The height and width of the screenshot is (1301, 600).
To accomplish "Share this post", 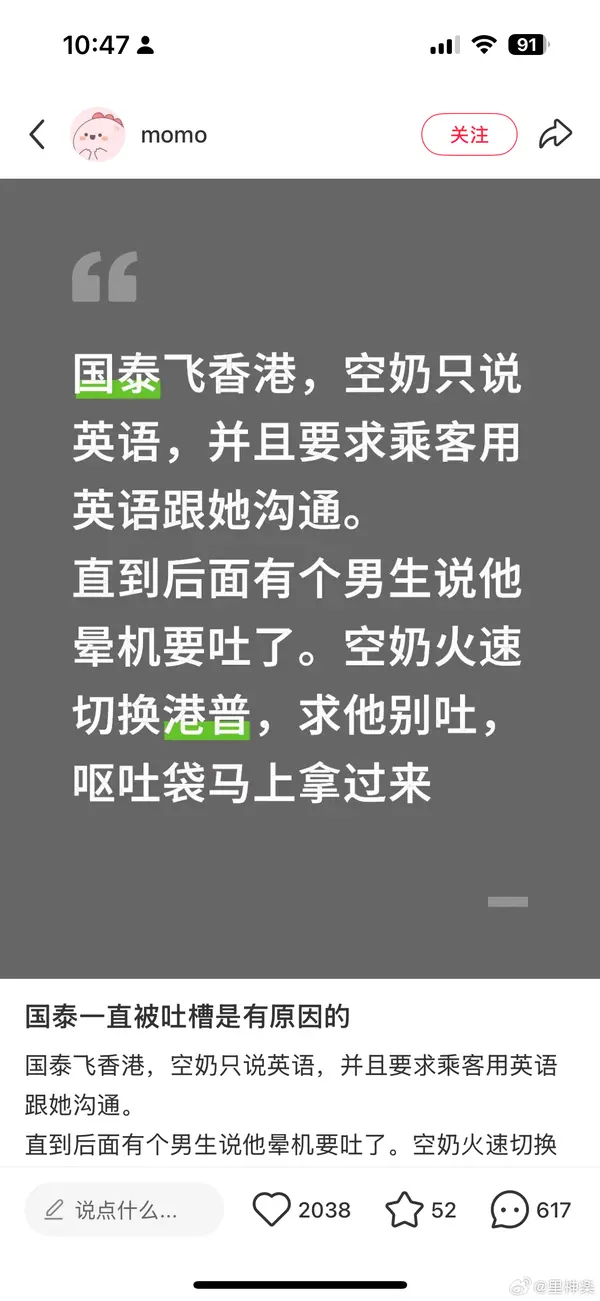I will [555, 135].
